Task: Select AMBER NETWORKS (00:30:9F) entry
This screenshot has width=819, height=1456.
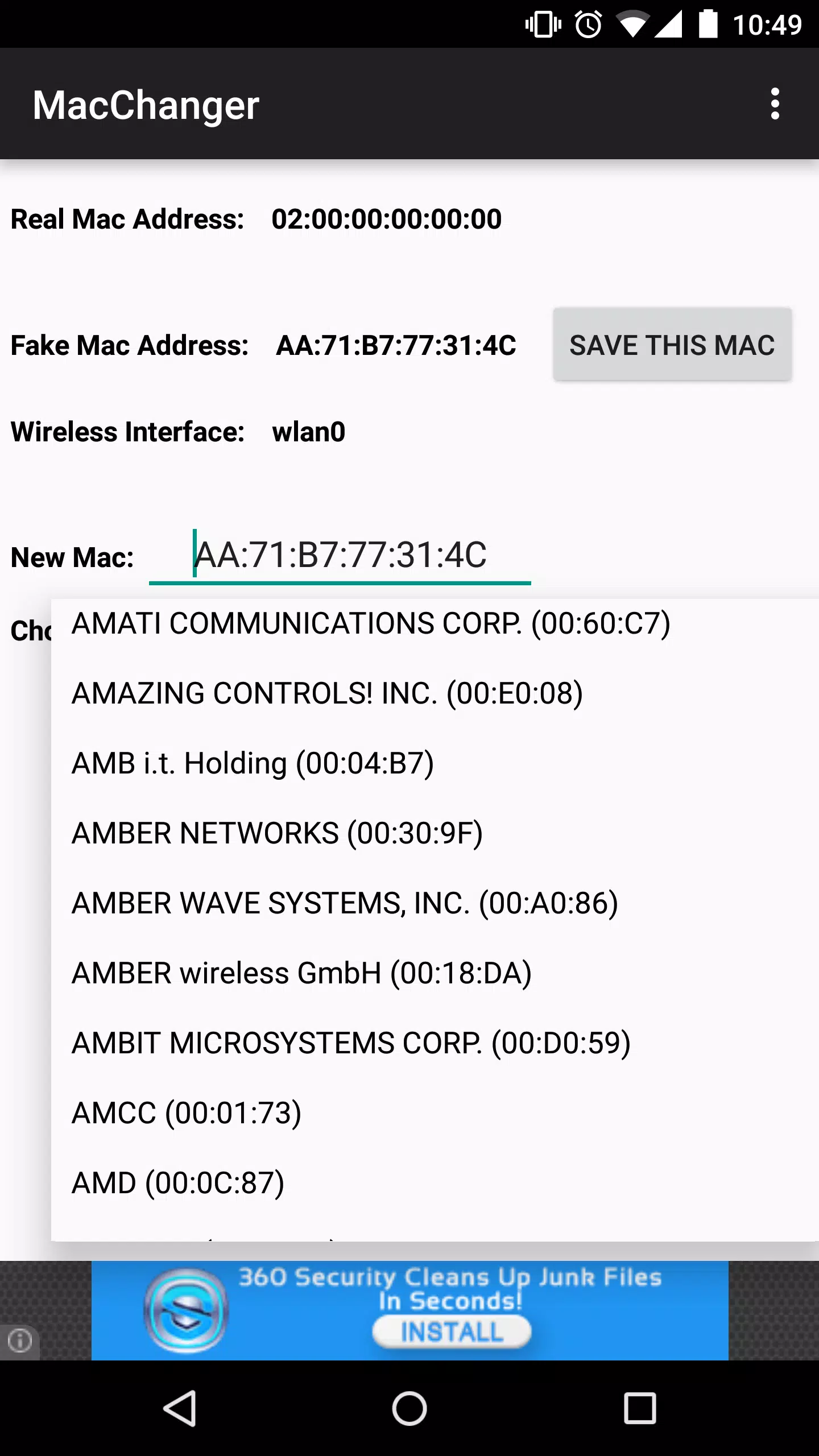Action: 276,833
